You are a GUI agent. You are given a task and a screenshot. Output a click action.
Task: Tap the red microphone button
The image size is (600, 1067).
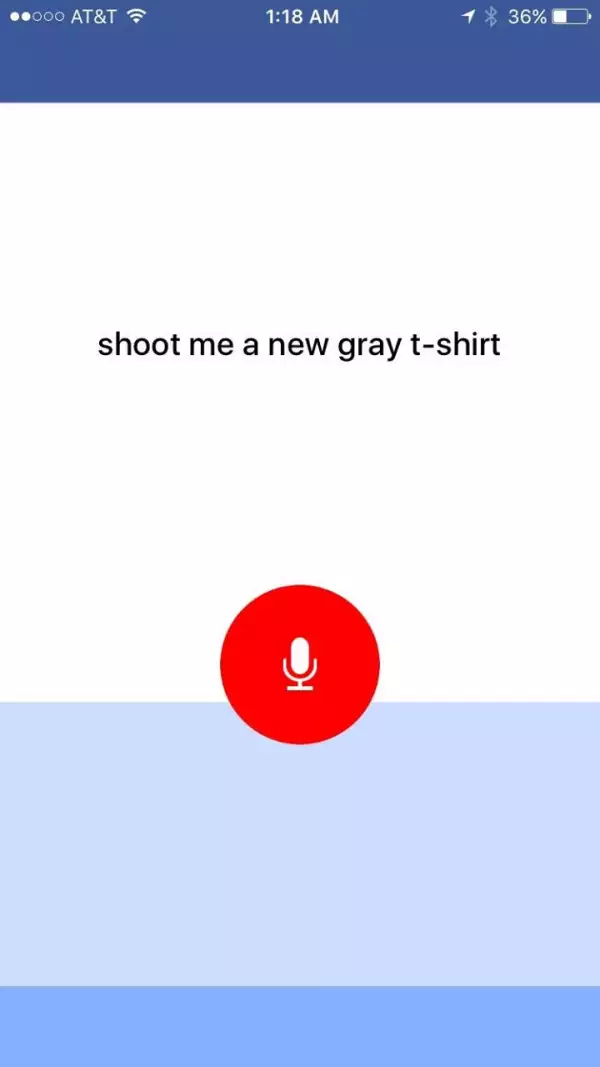coord(300,664)
